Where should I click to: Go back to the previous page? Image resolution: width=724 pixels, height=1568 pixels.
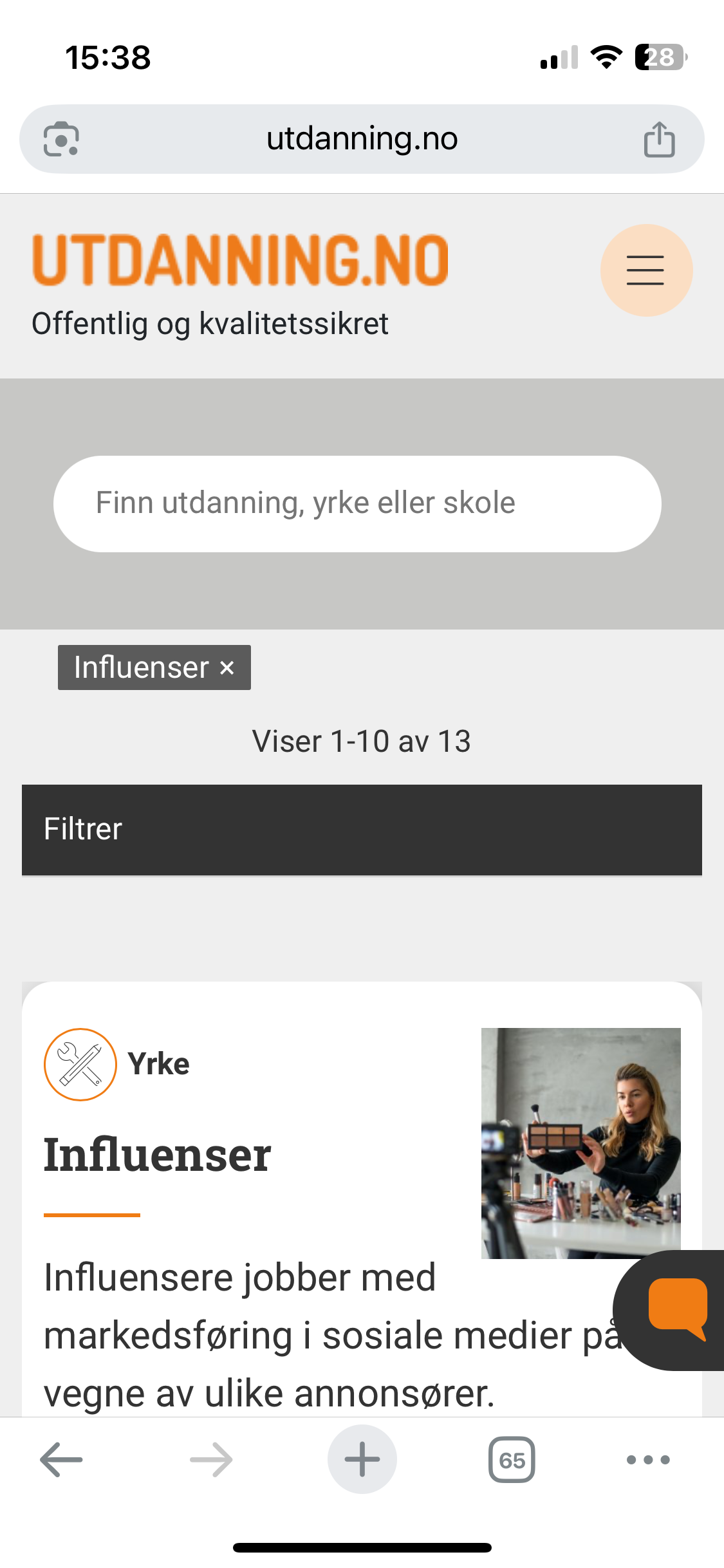pos(61,1460)
